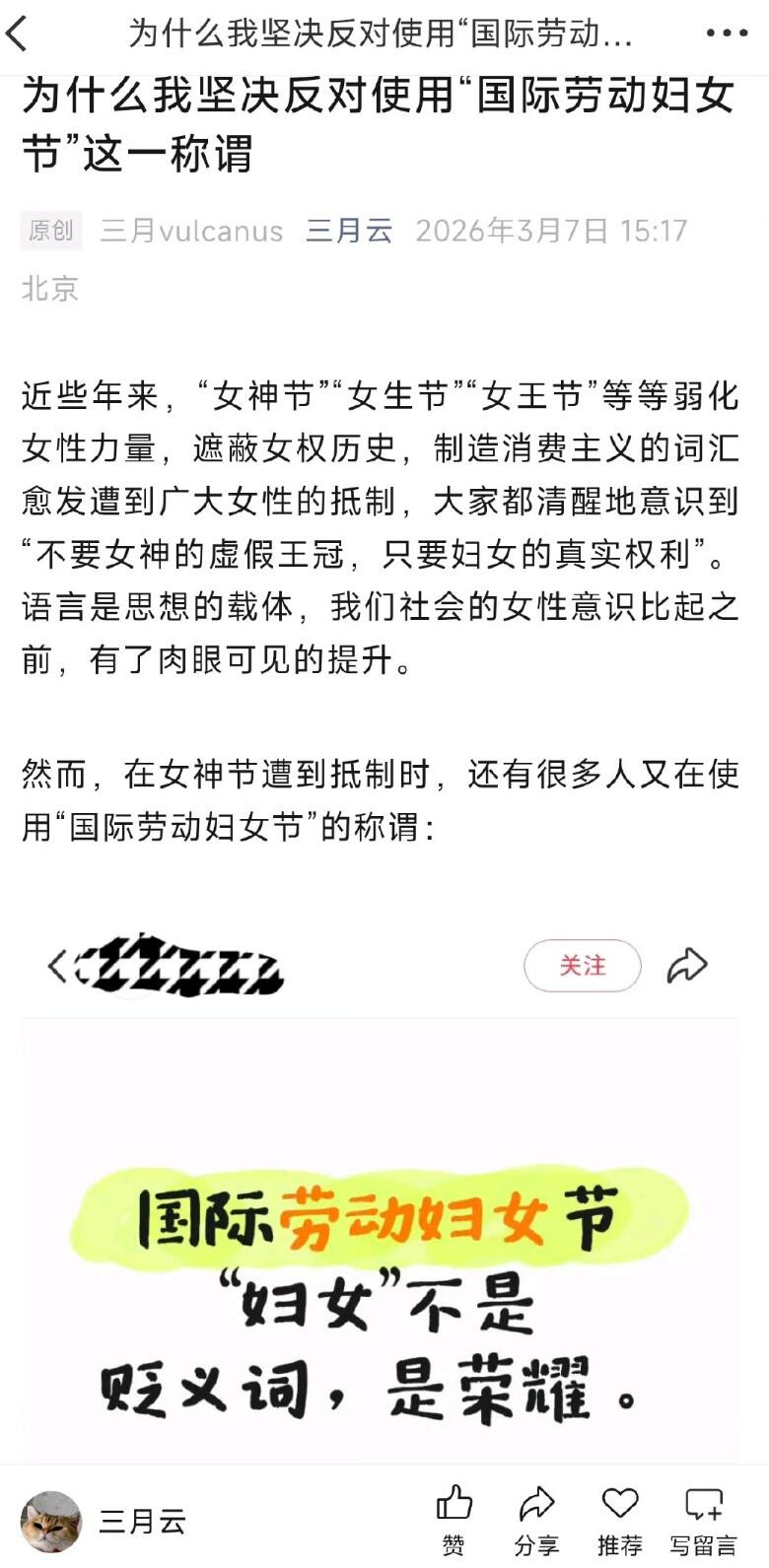Go back using the top-left arrow
The width and height of the screenshot is (769, 1568).
point(18,34)
